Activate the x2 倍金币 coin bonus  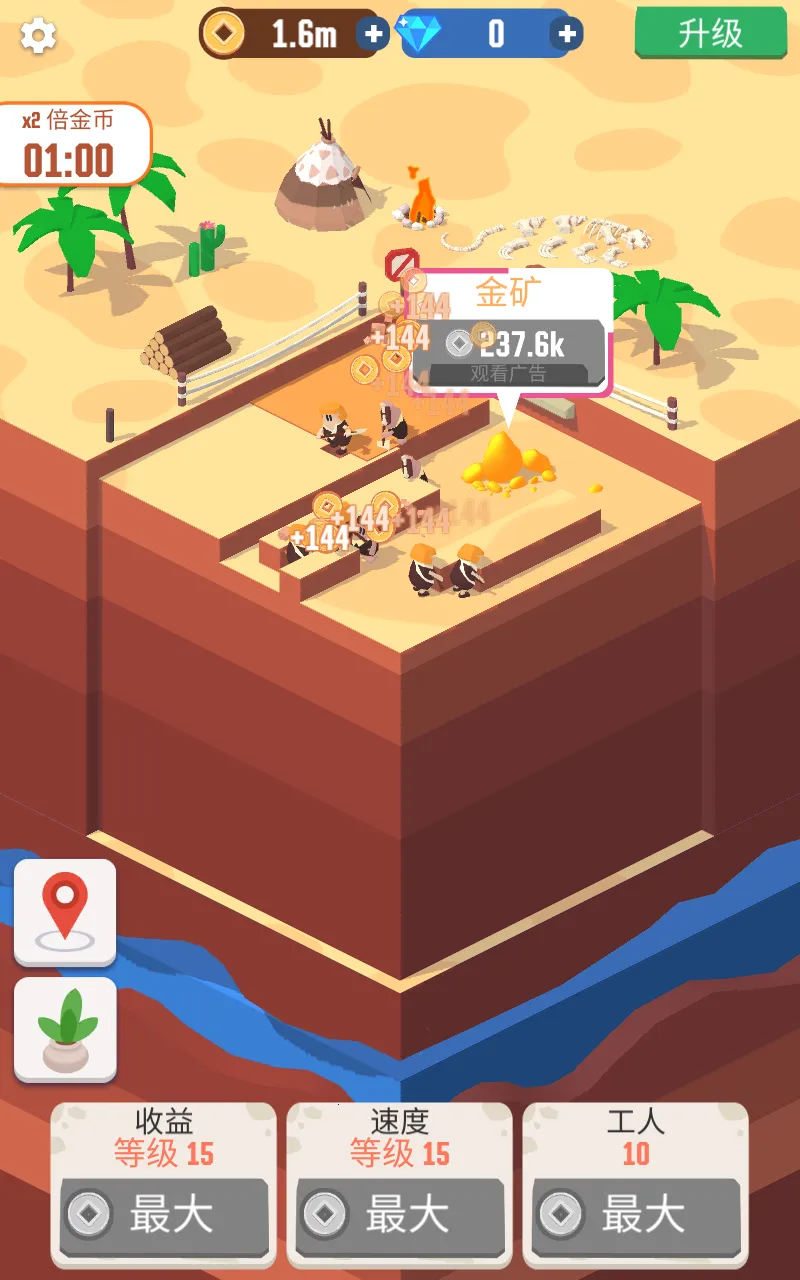click(x=70, y=144)
